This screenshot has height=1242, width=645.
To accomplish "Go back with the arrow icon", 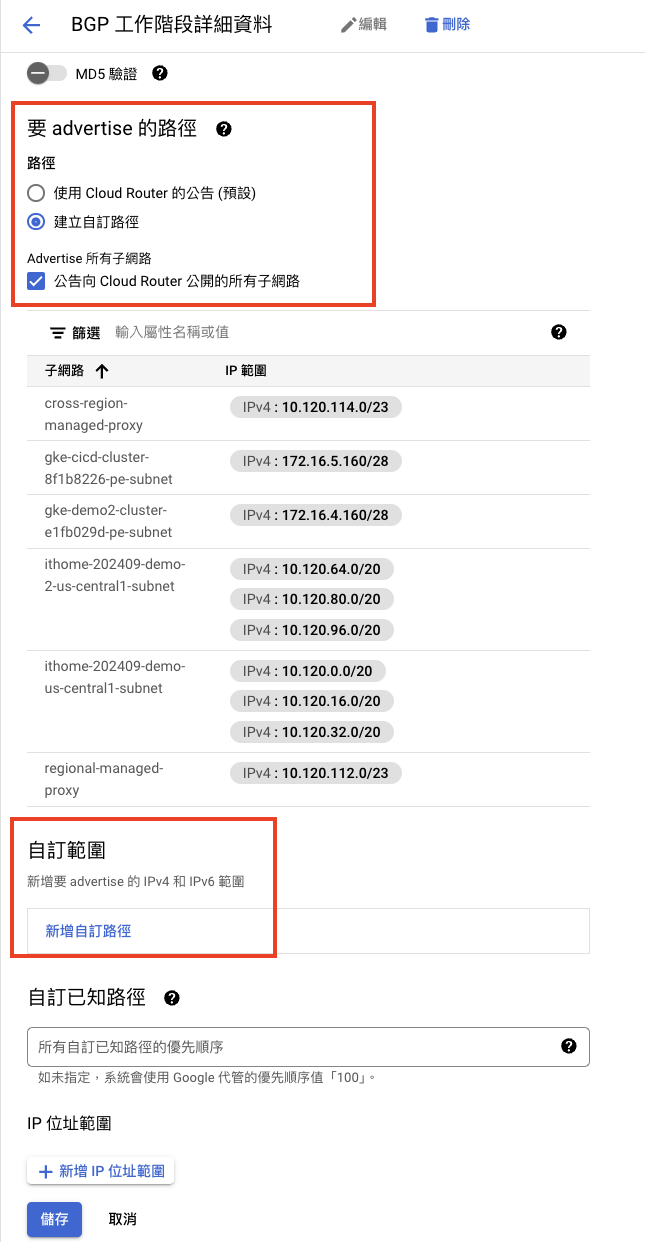I will tap(31, 25).
